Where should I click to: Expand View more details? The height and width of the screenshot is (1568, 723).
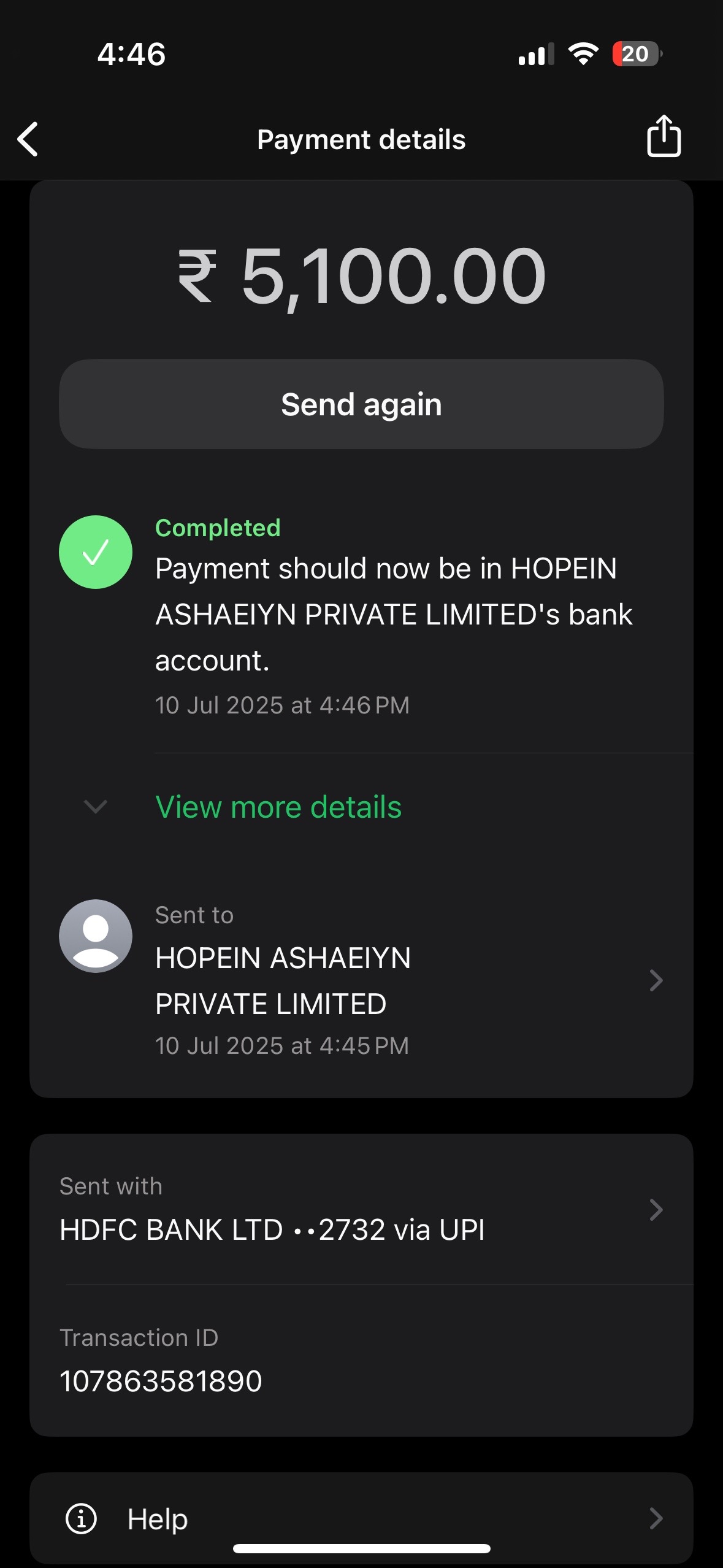pos(278,807)
